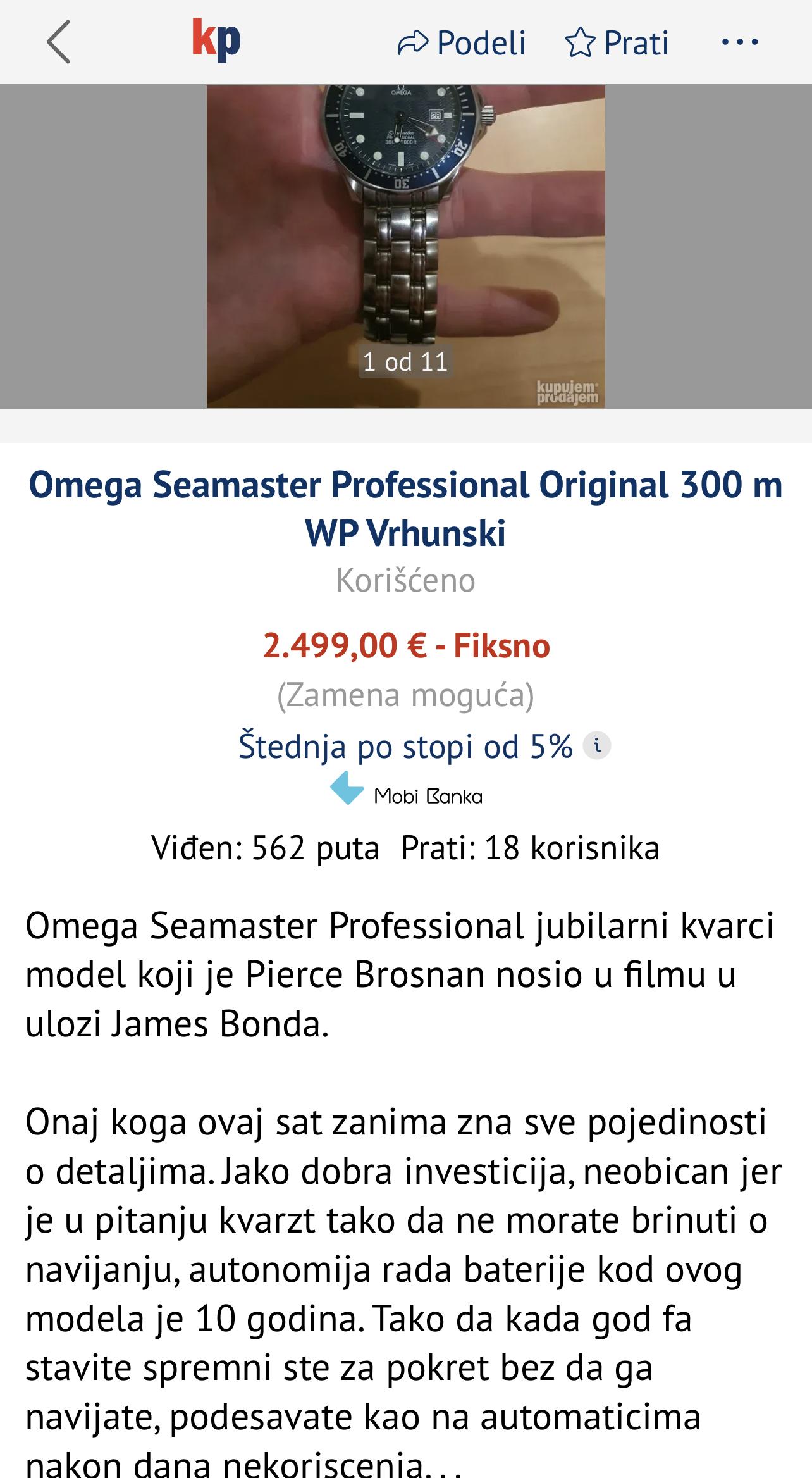812x1478 pixels.
Task: Open the three-dot overflow menu
Action: coord(739,43)
